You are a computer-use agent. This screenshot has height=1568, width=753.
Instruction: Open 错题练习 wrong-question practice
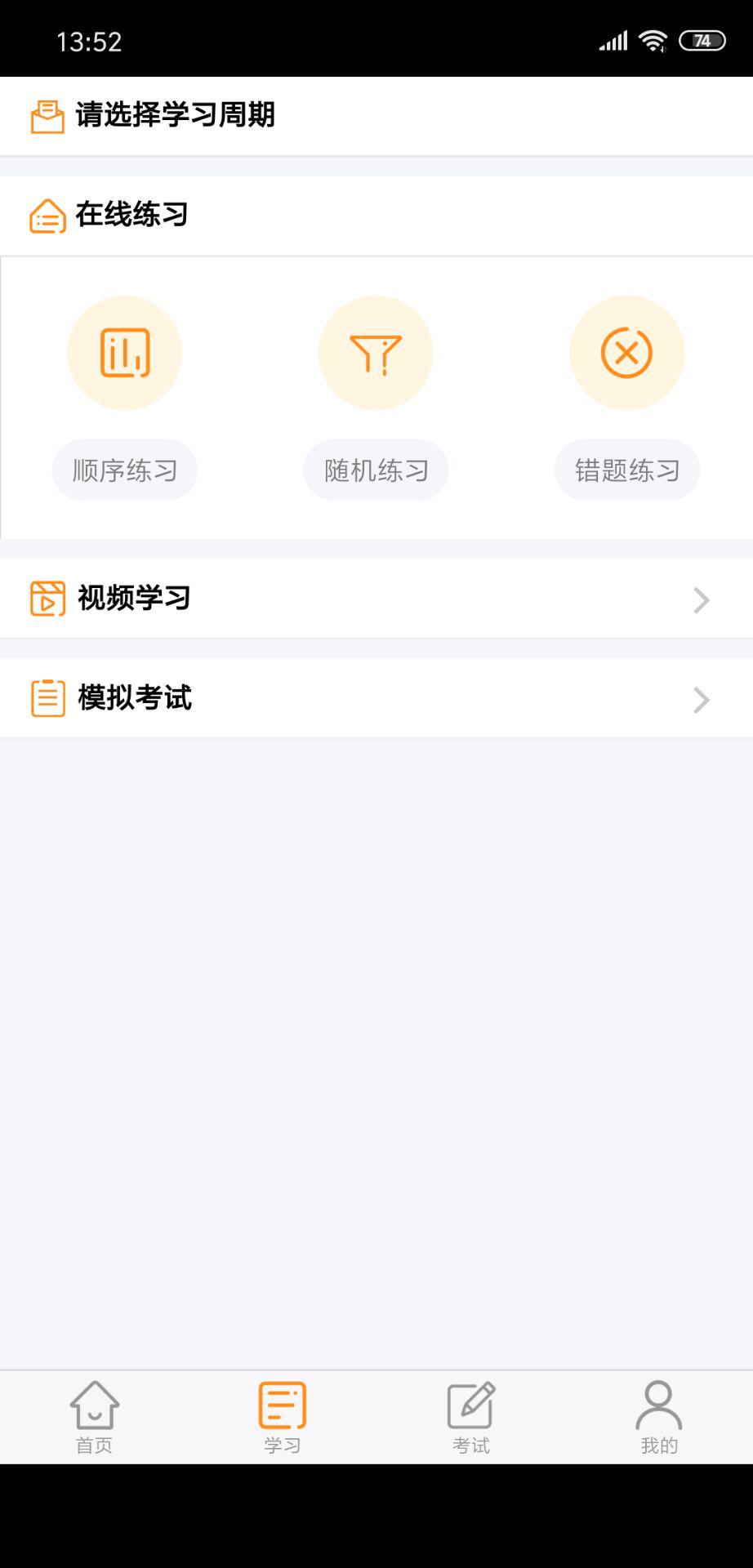tap(626, 354)
